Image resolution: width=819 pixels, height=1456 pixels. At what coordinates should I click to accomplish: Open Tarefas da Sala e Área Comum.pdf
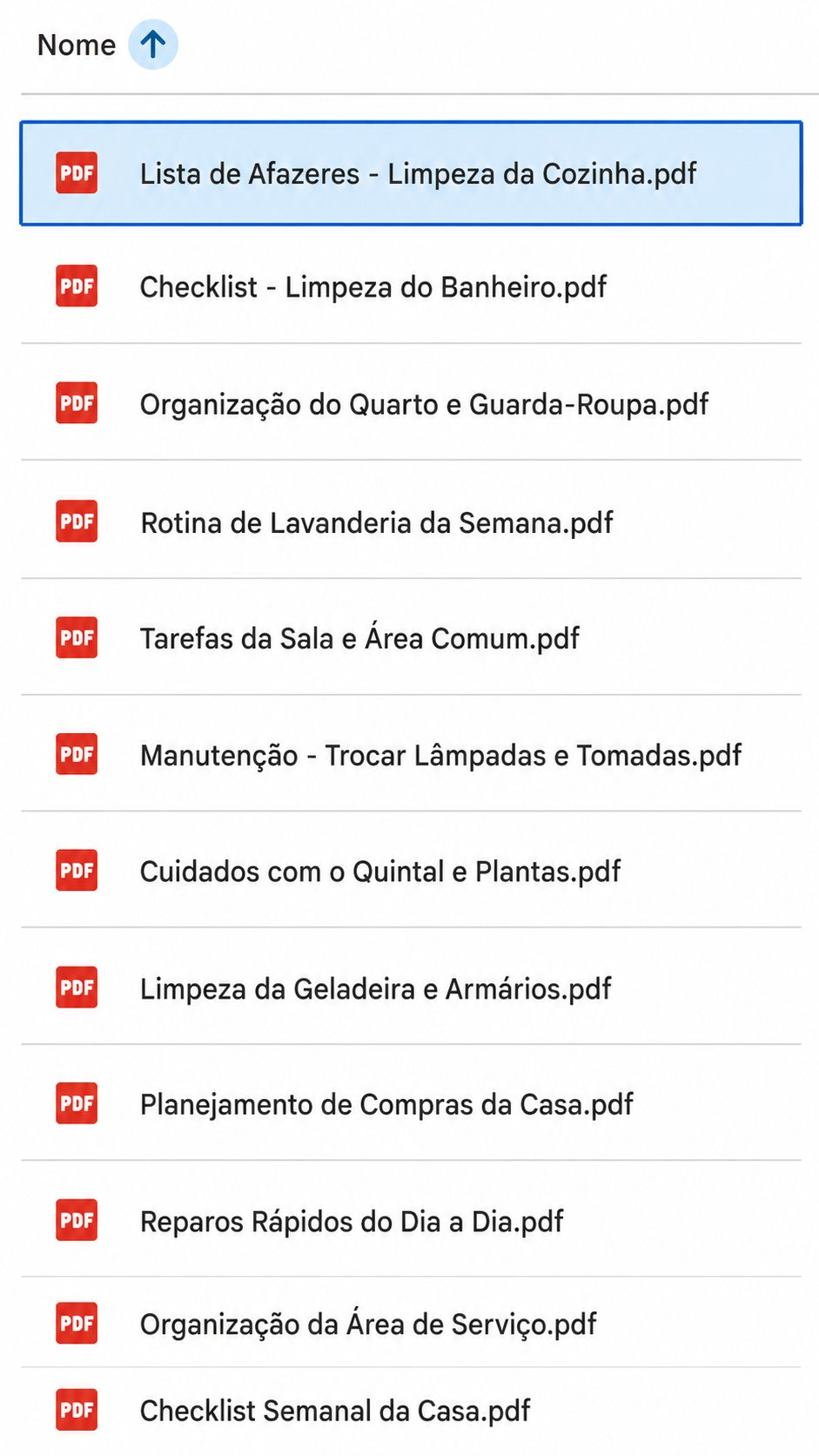coord(411,638)
